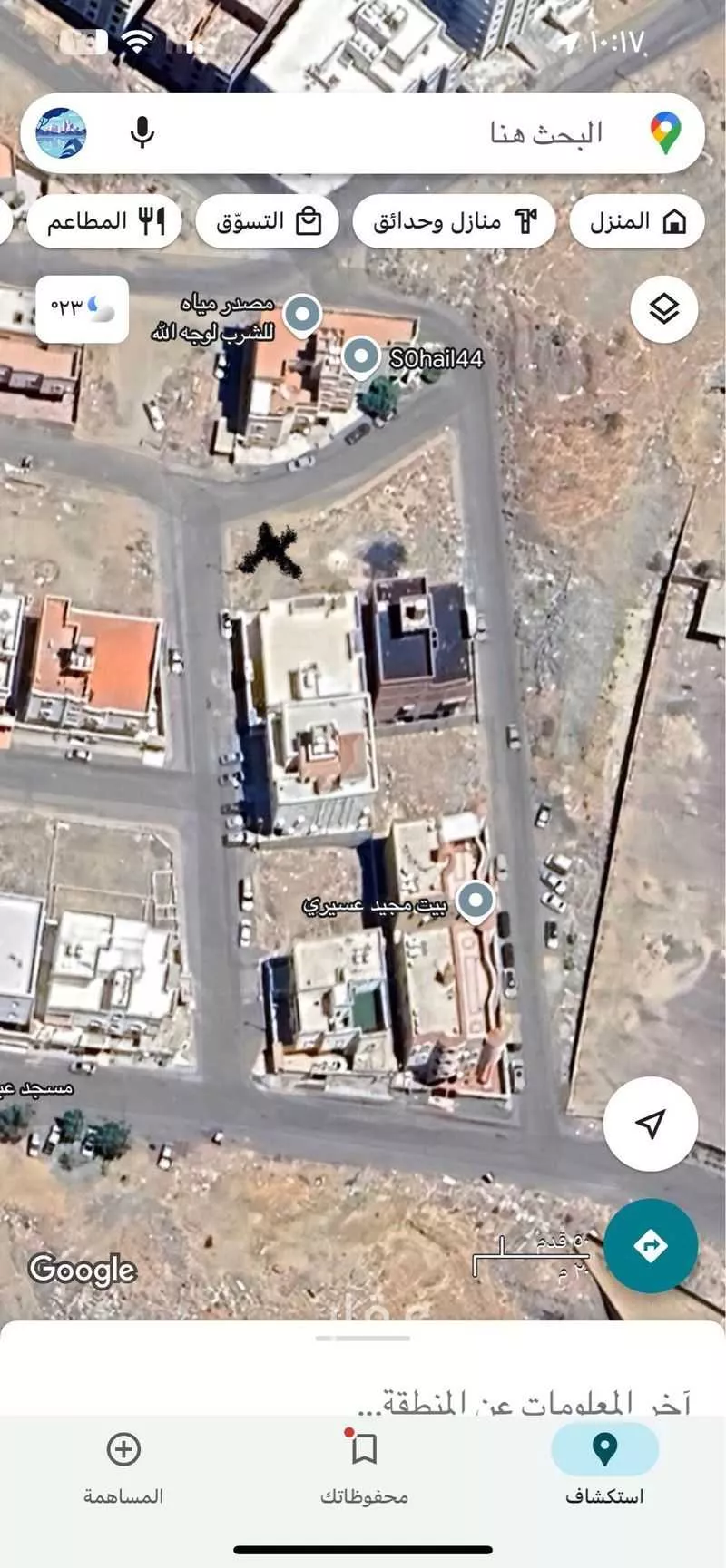Select the منازل وحدائق chip
726x1568 pixels.
(454, 221)
